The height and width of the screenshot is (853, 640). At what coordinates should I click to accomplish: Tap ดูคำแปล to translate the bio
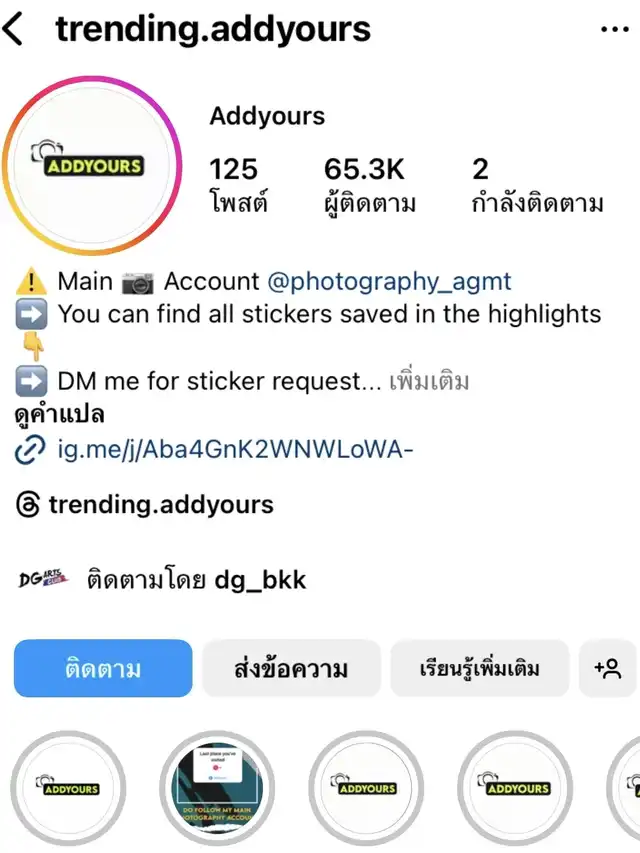(60, 414)
